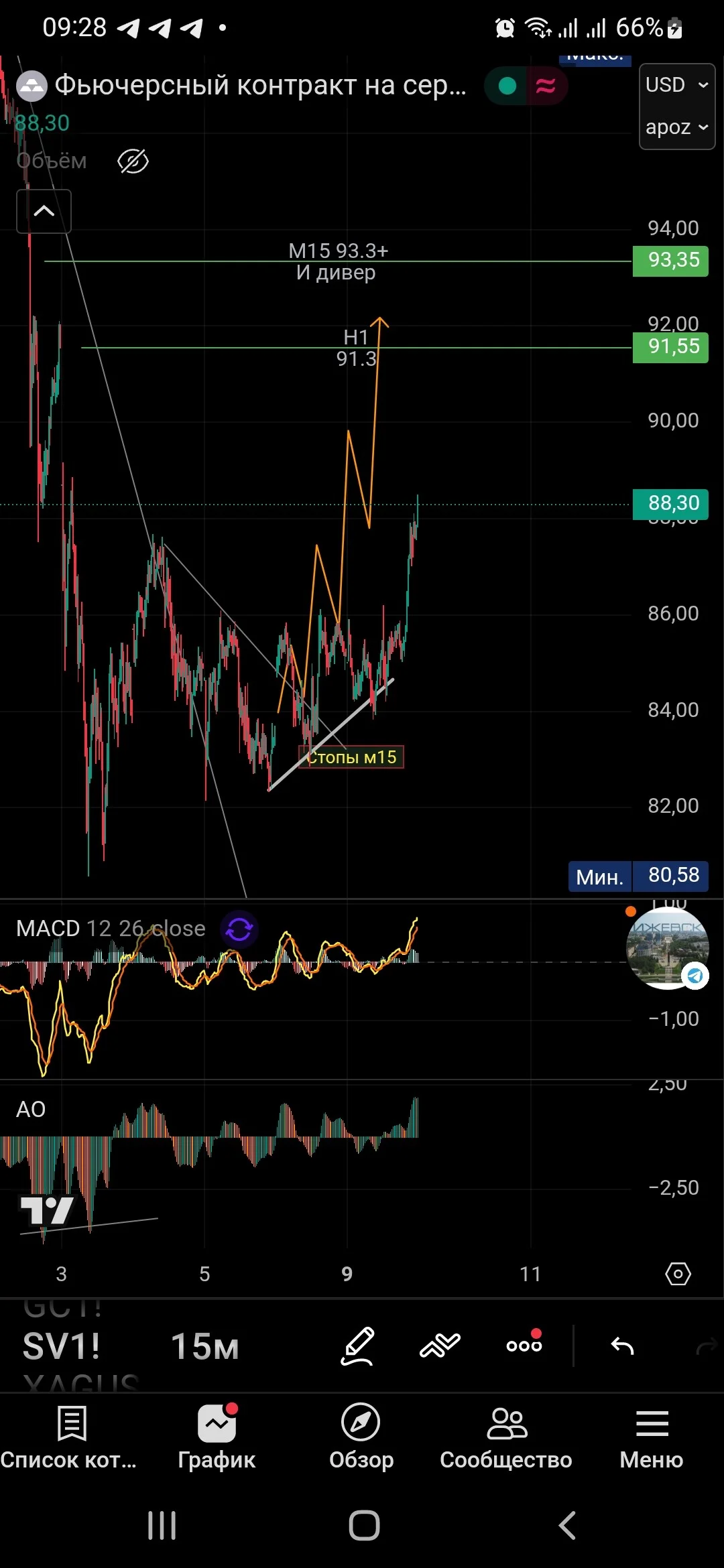Undo the last chart action

click(622, 1346)
